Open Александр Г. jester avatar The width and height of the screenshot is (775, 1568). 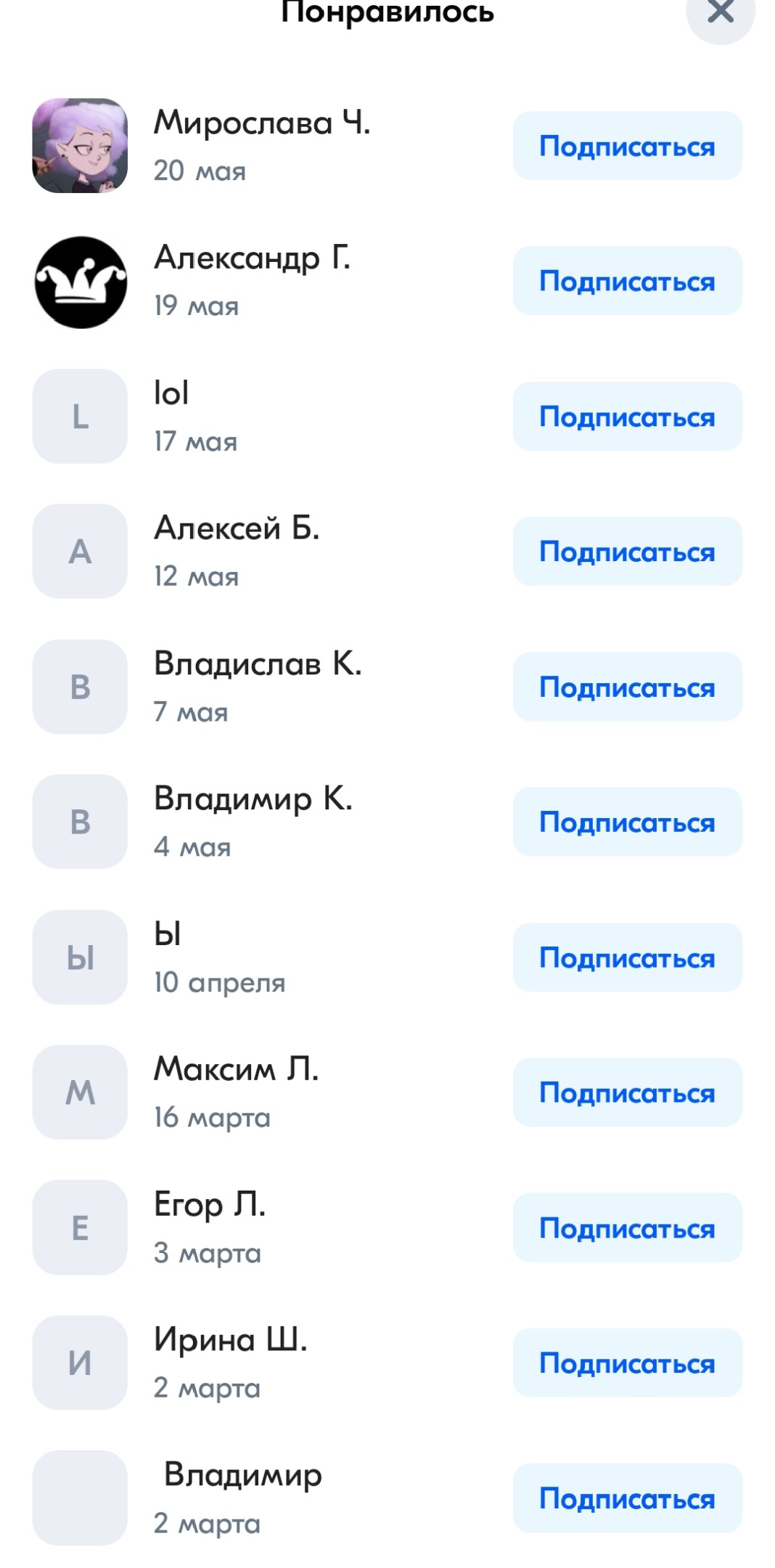click(x=81, y=282)
